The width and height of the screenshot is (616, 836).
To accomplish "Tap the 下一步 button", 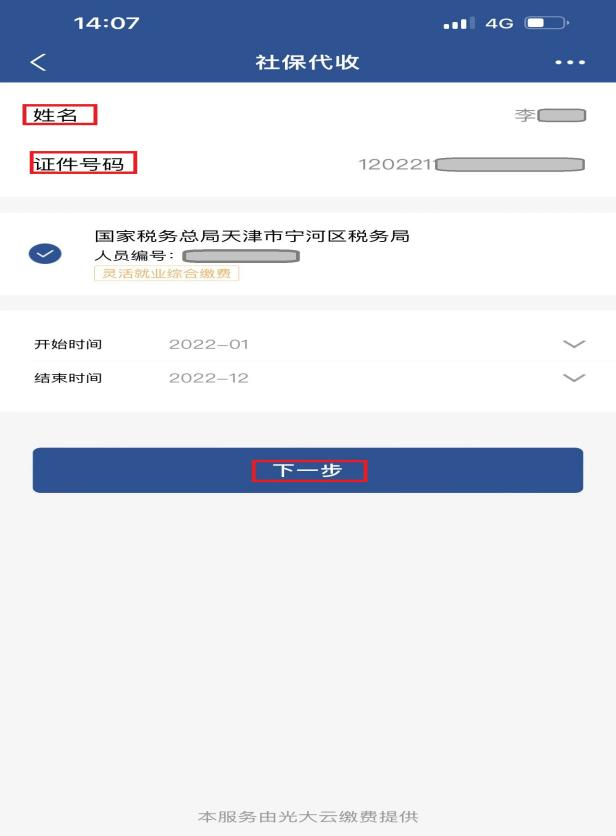I will click(308, 470).
